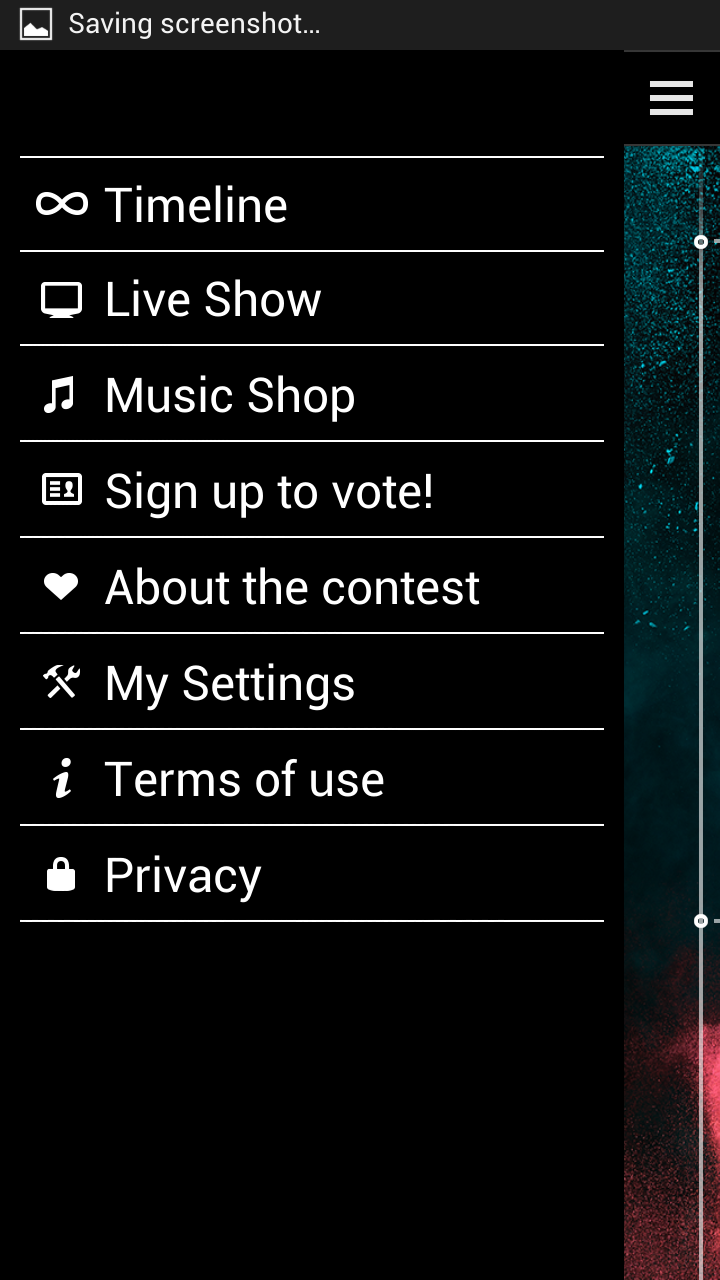Click the crossed tools icon beside My Settings
This screenshot has width=720, height=1280.
(x=61, y=682)
